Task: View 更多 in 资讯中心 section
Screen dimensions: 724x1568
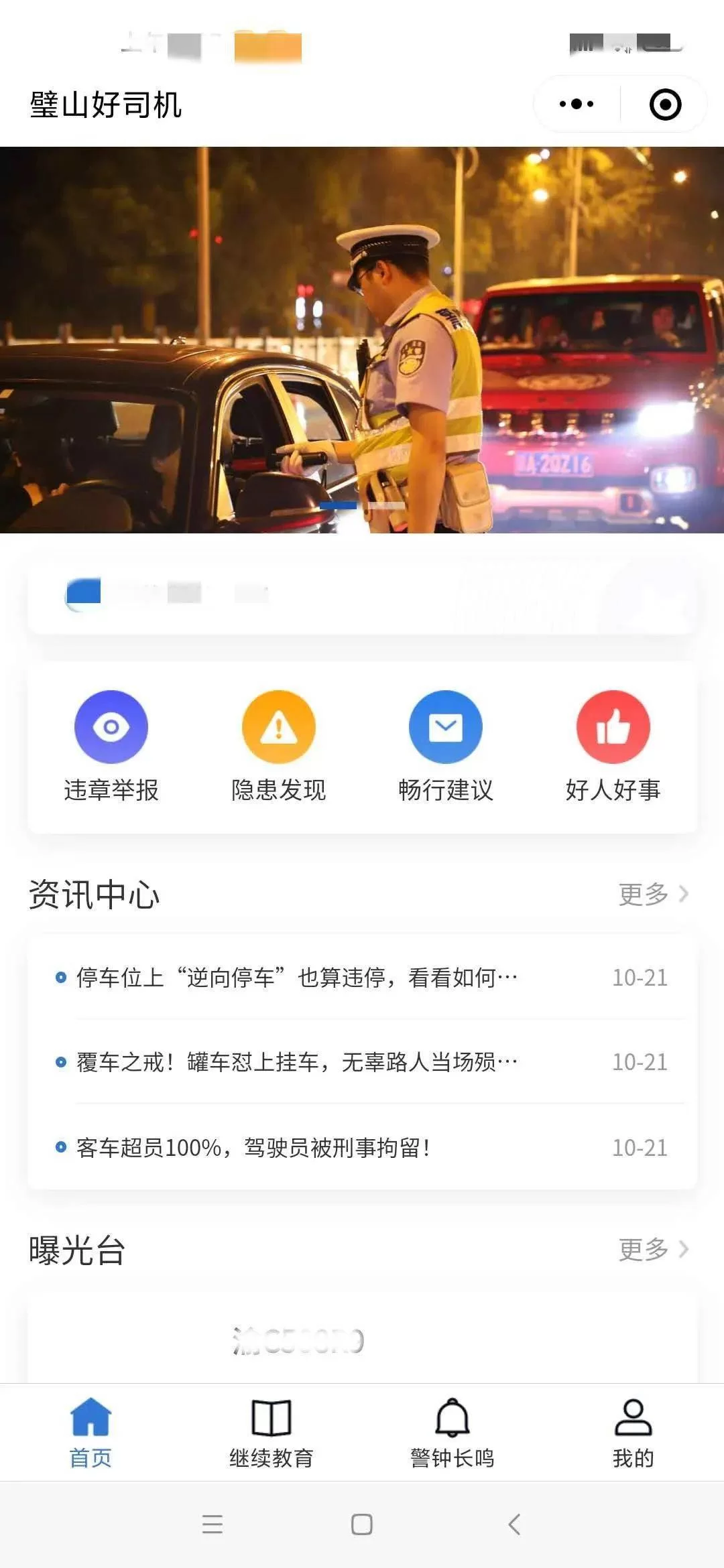Action: 652,894
